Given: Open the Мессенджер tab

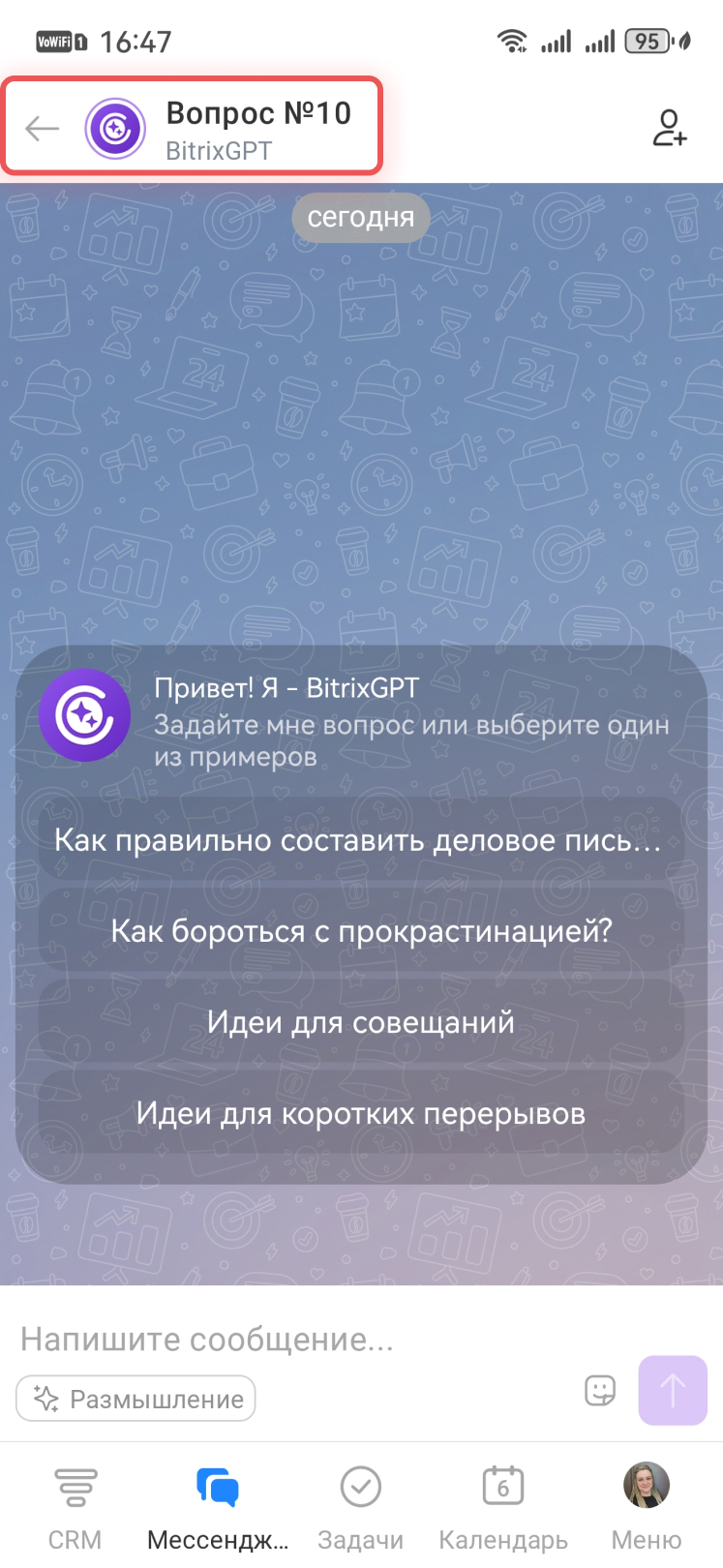Looking at the screenshot, I should [218, 1506].
